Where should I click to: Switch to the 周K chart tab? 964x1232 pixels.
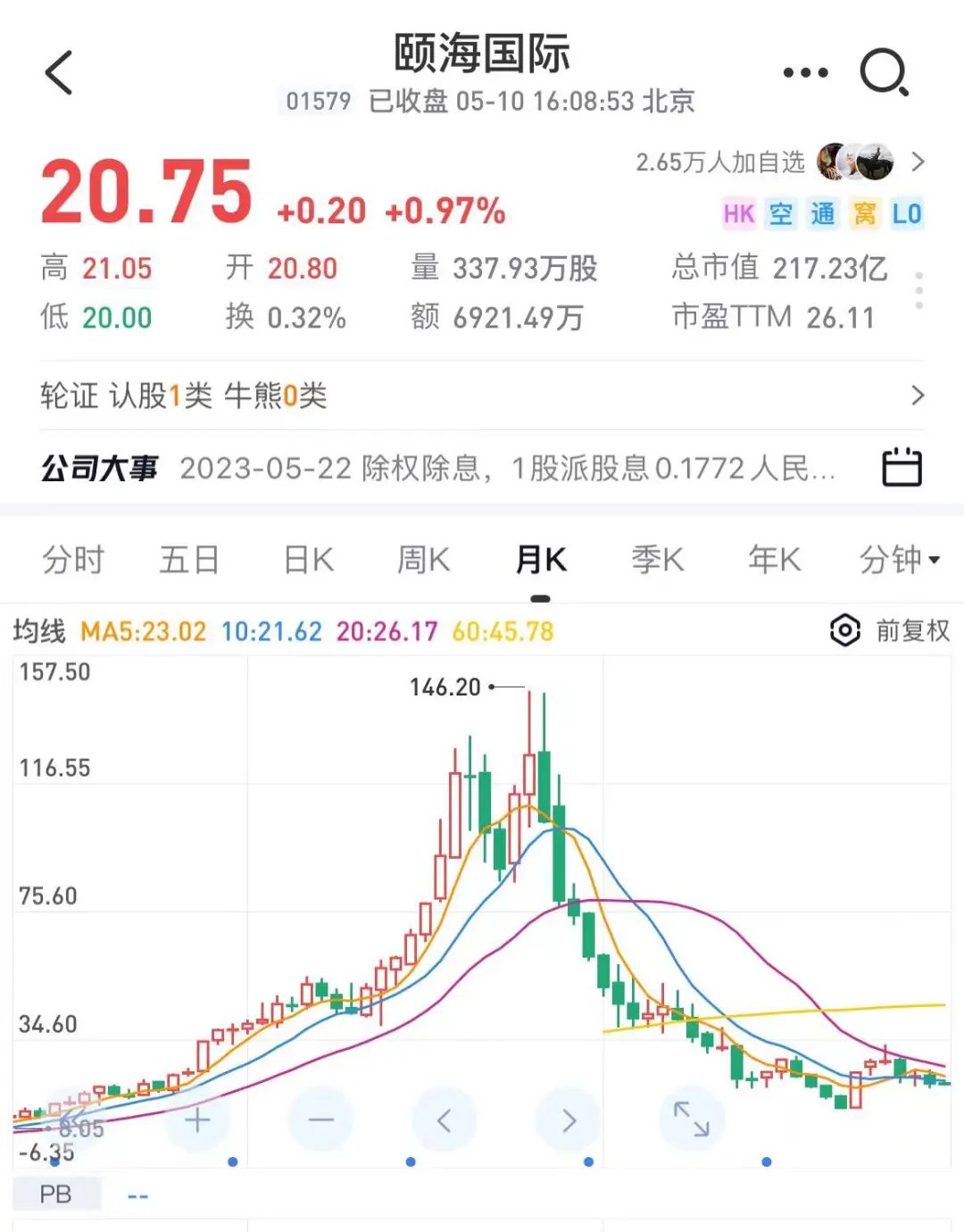tap(424, 560)
